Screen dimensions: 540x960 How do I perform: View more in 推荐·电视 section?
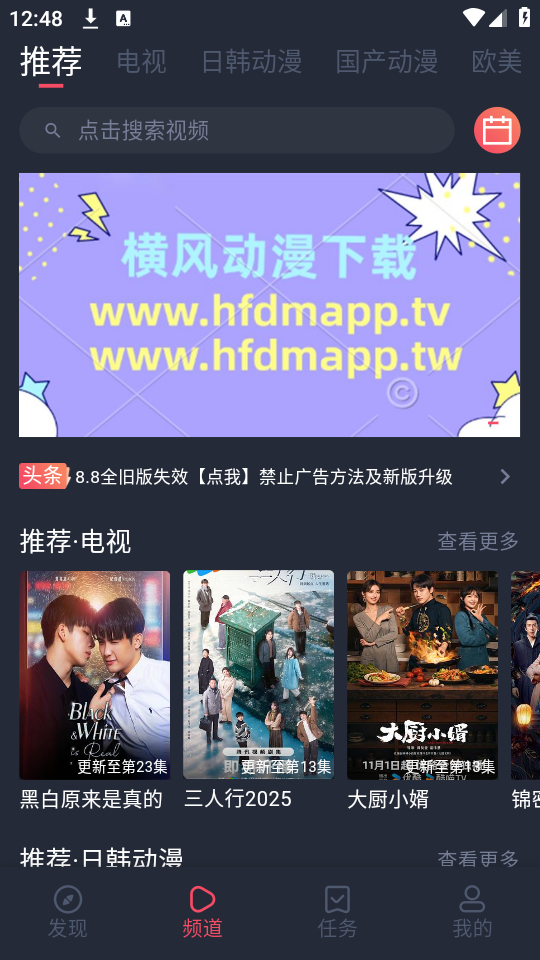point(478,541)
